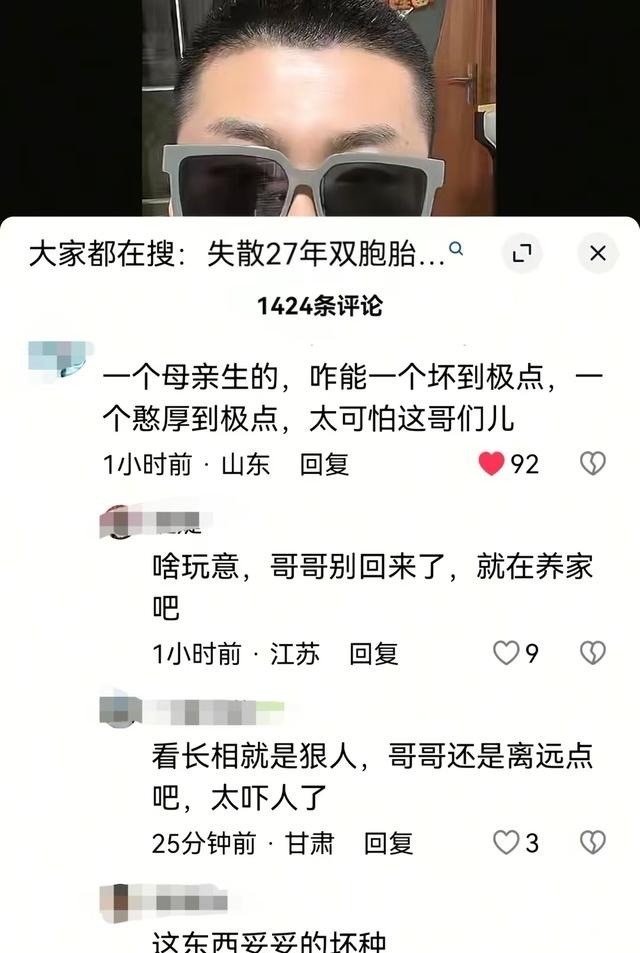Dislike the 甘肃 comment
The width and height of the screenshot is (640, 953).
tap(593, 843)
